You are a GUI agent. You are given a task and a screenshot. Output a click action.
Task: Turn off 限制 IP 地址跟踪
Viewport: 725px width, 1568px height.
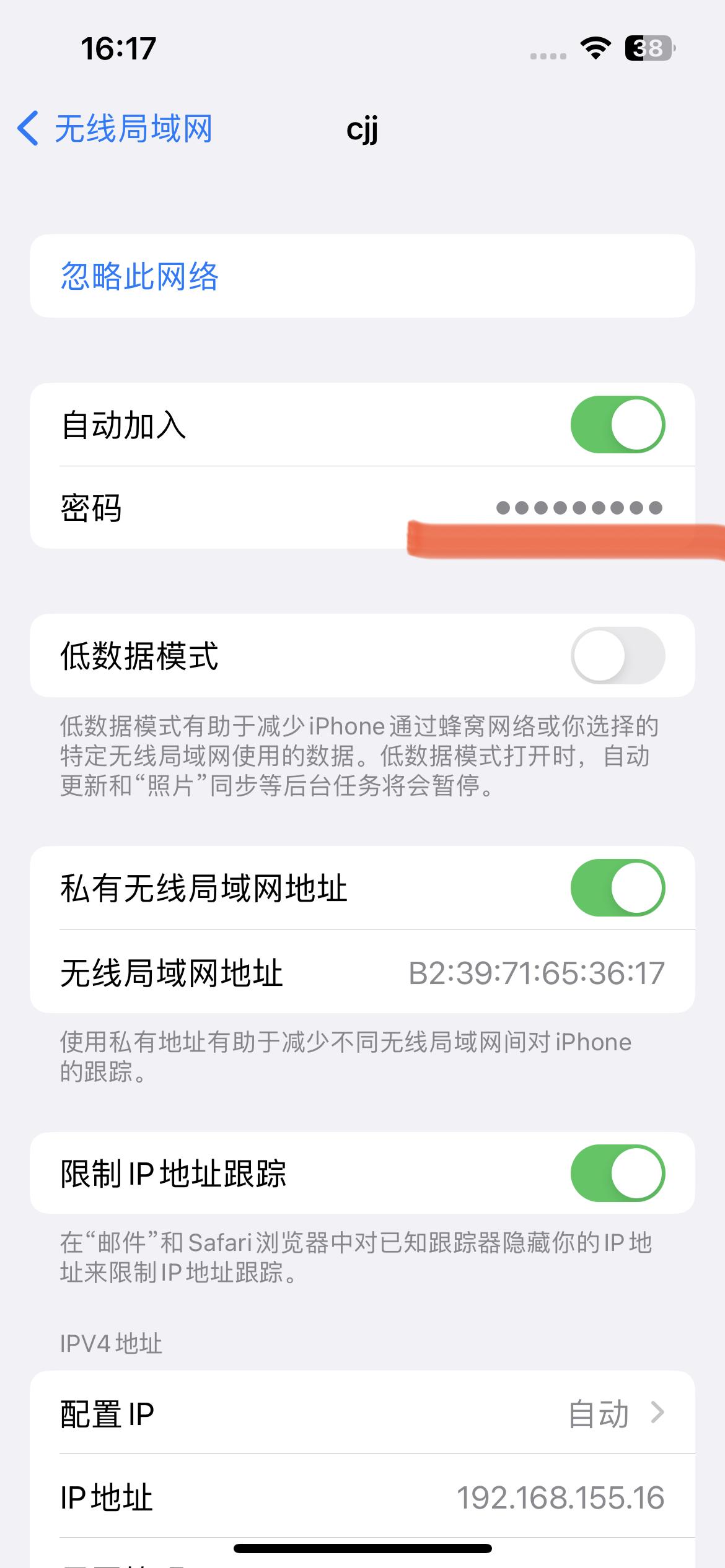point(618,1173)
